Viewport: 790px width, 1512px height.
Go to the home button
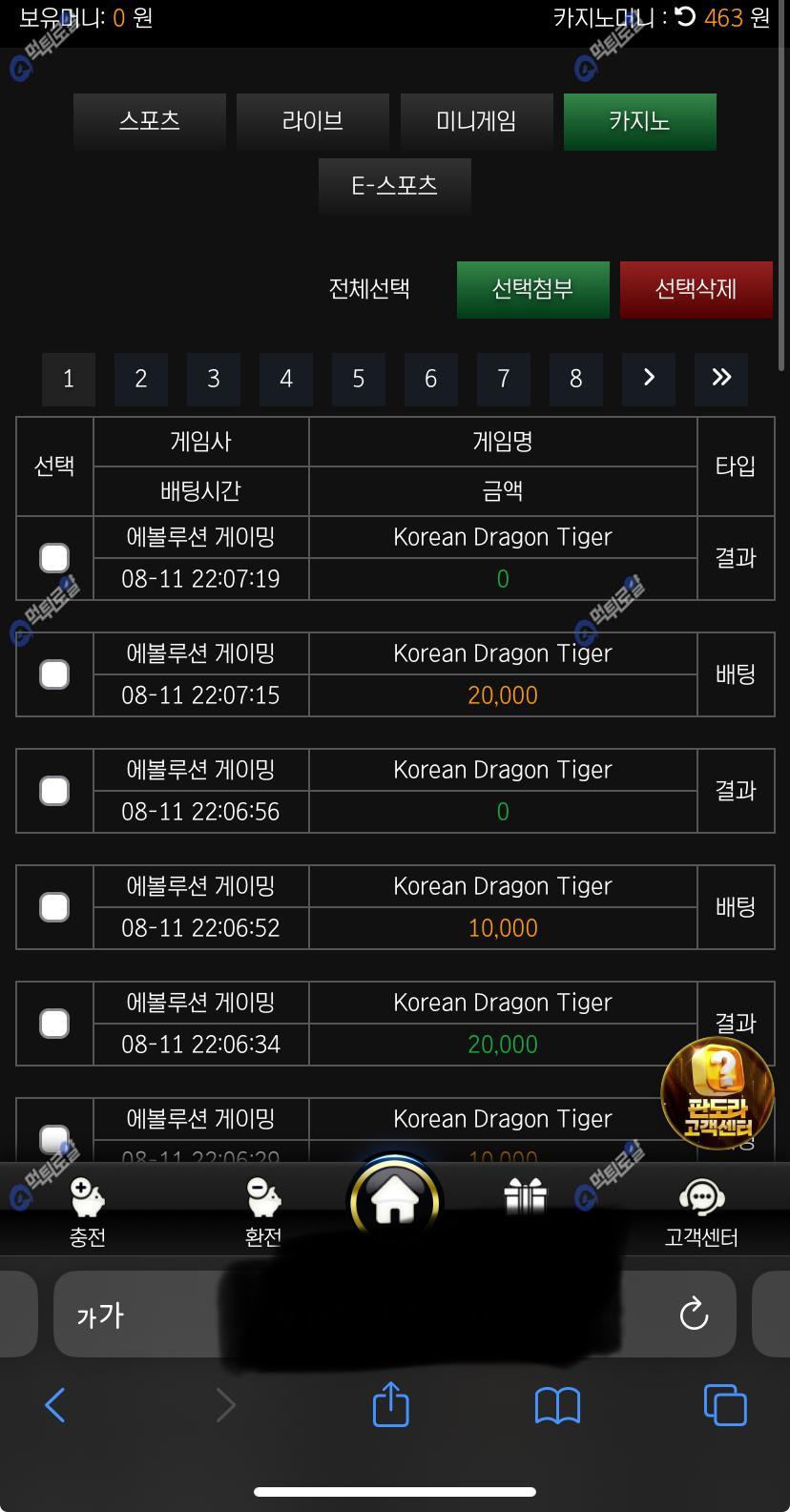click(394, 1202)
